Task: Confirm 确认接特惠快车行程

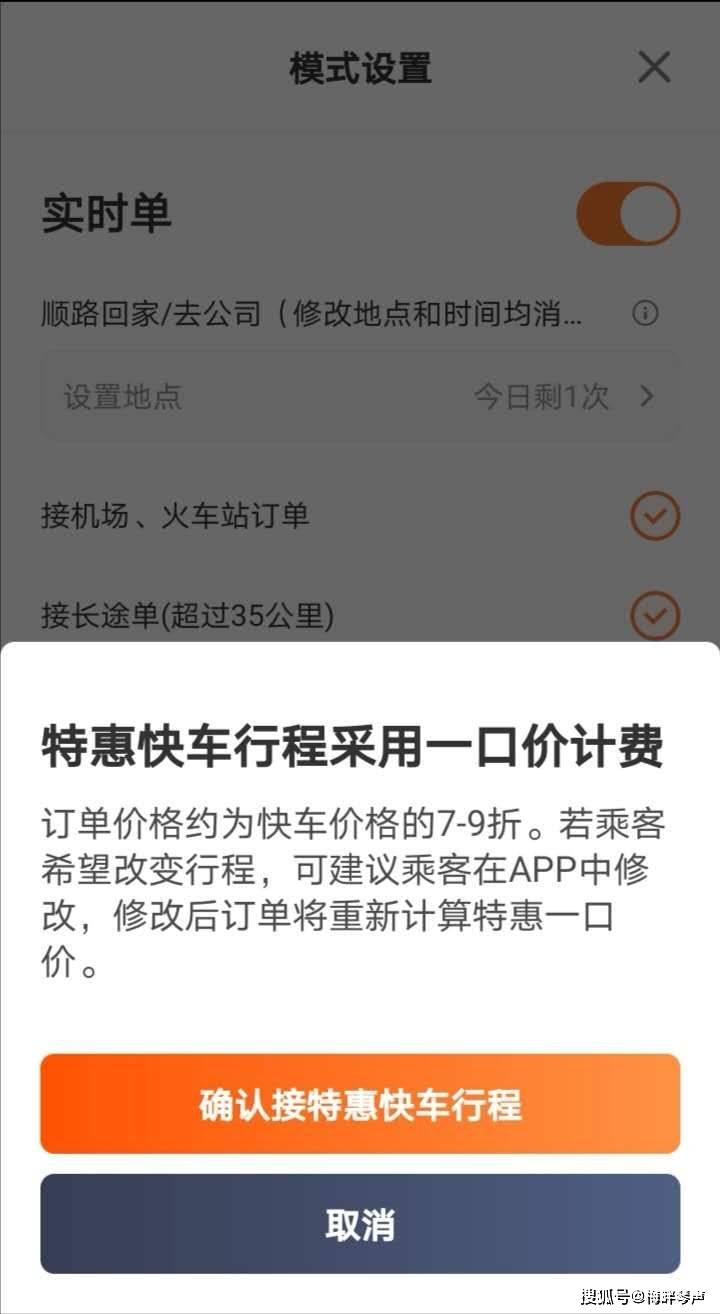Action: 360,1104
